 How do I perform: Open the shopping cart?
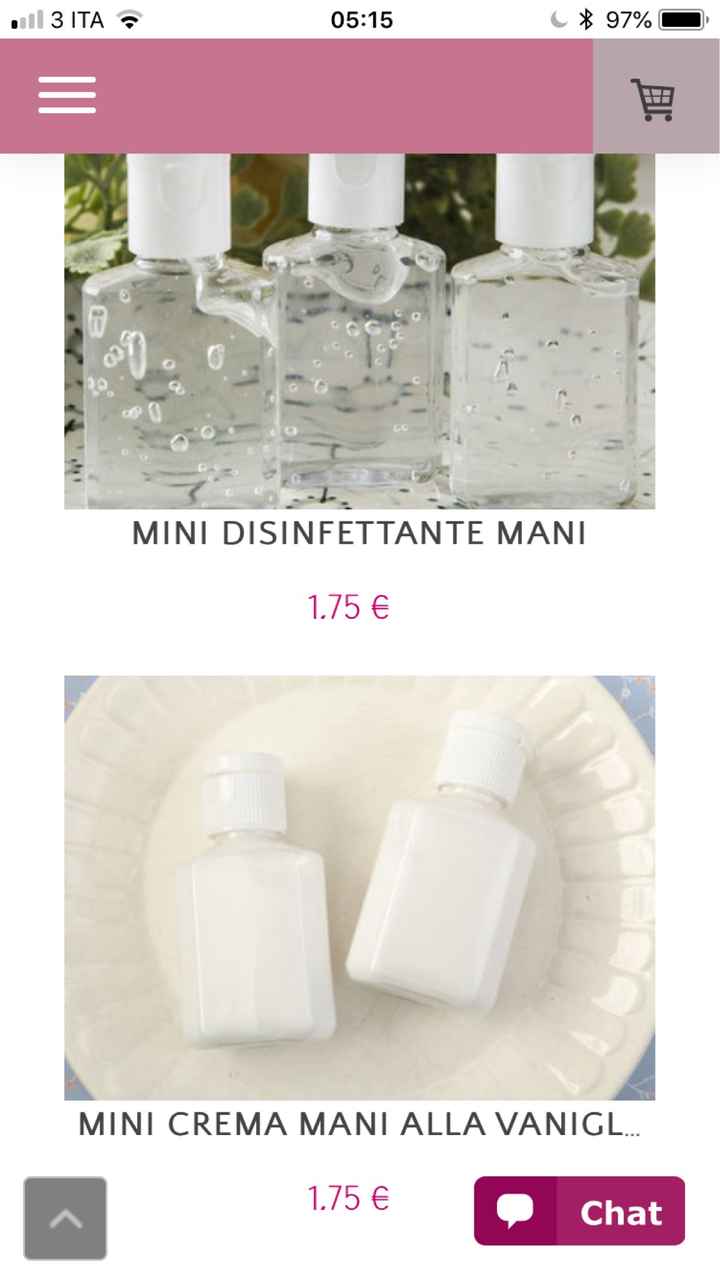(x=654, y=98)
